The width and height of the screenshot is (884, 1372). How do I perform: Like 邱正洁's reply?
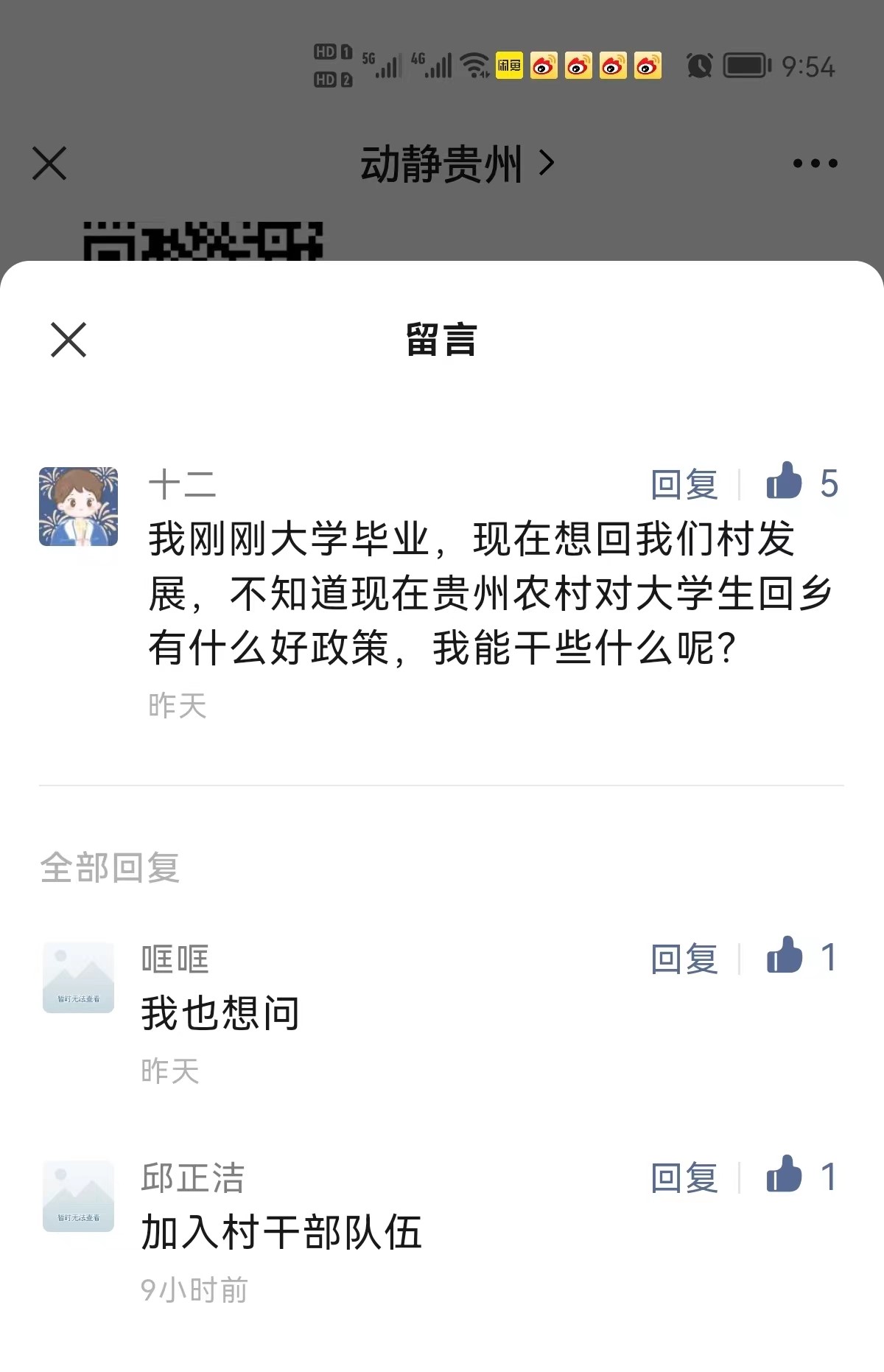pos(785,1176)
